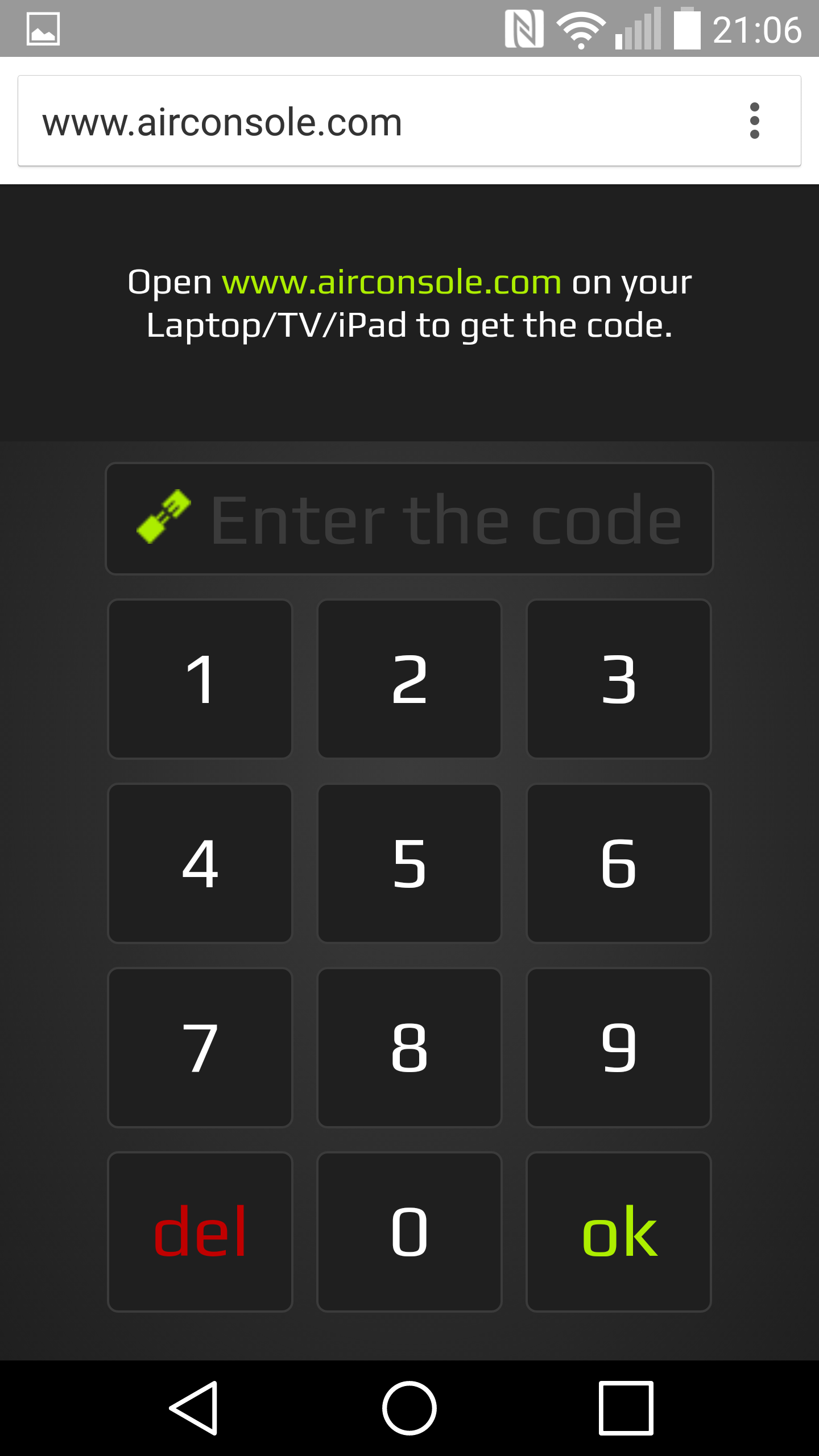Image resolution: width=819 pixels, height=1456 pixels.
Task: Confirm the code with ok
Action: pos(619,1232)
